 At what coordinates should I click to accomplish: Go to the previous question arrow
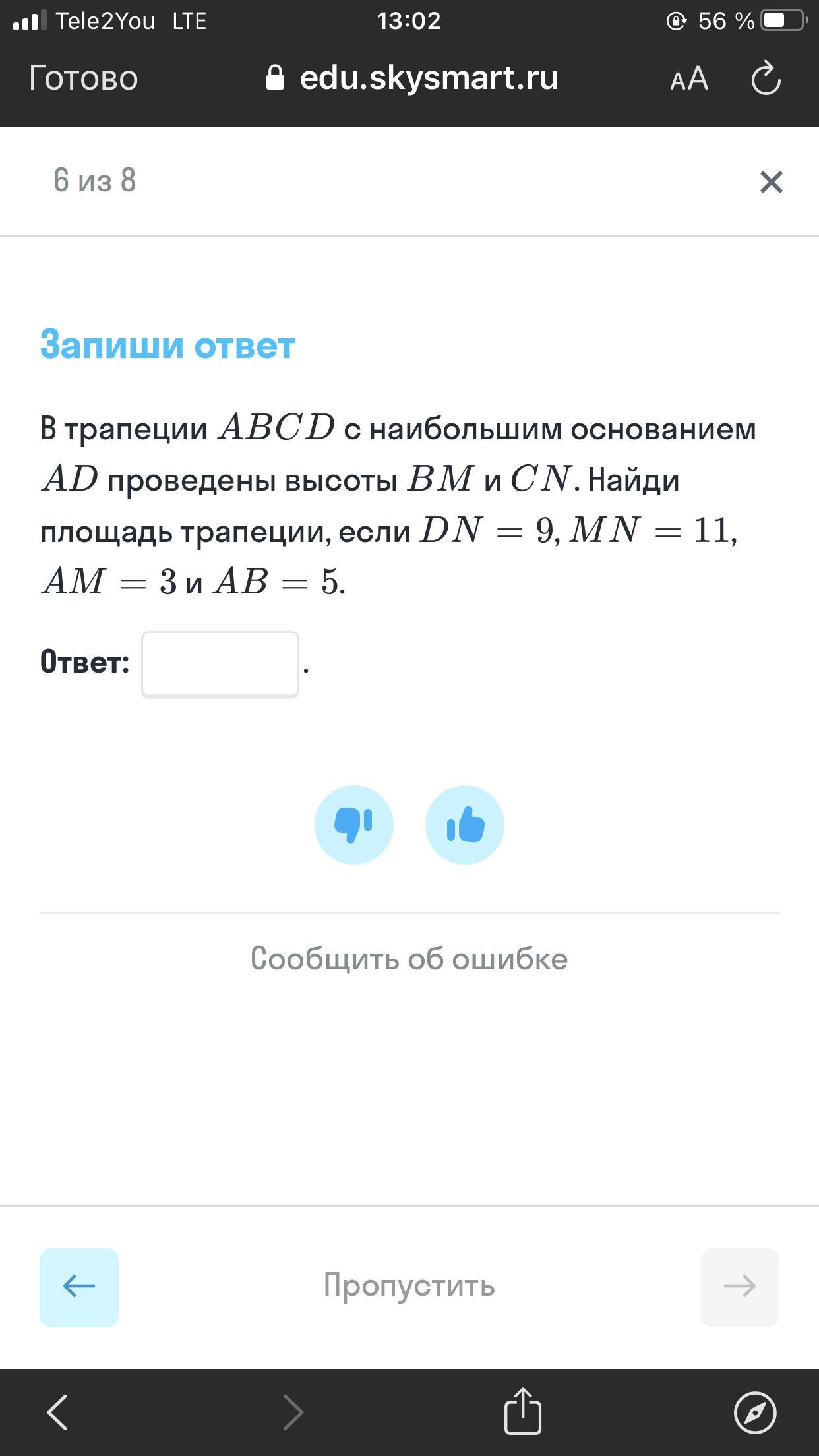(x=79, y=1287)
